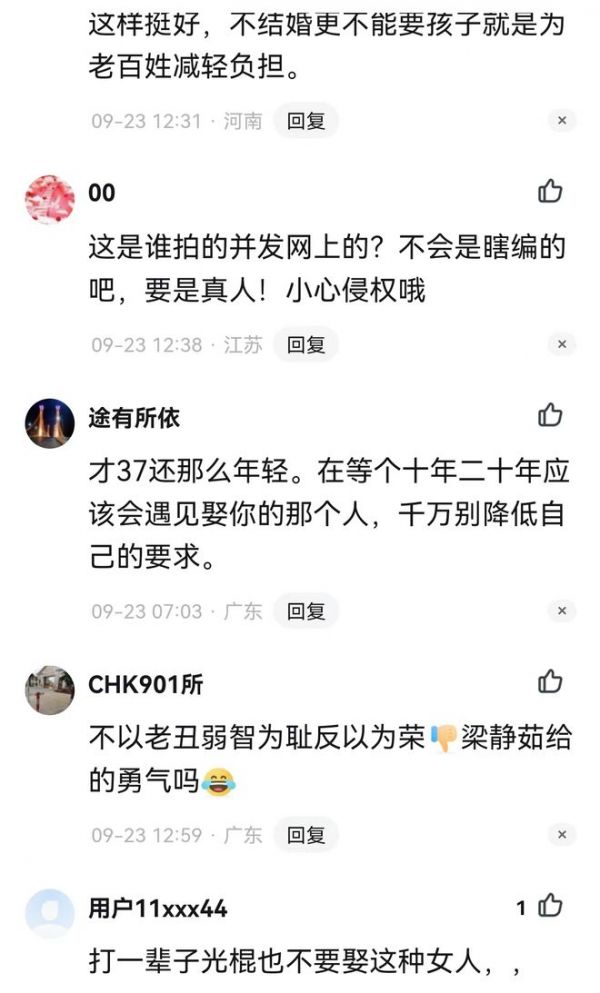Screen dimensions: 600x993
Task: Reply to CHK901所's comment
Action: 306,835
